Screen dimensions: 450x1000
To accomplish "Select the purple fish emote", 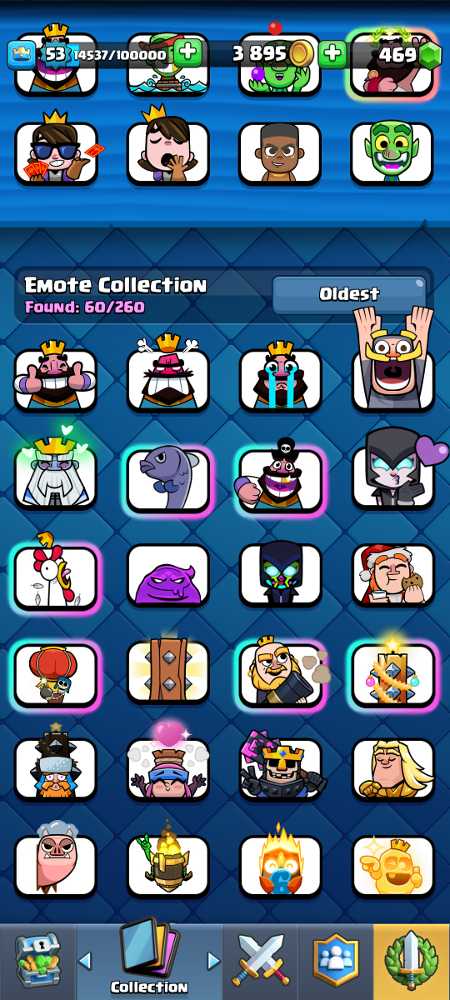I will click(168, 478).
